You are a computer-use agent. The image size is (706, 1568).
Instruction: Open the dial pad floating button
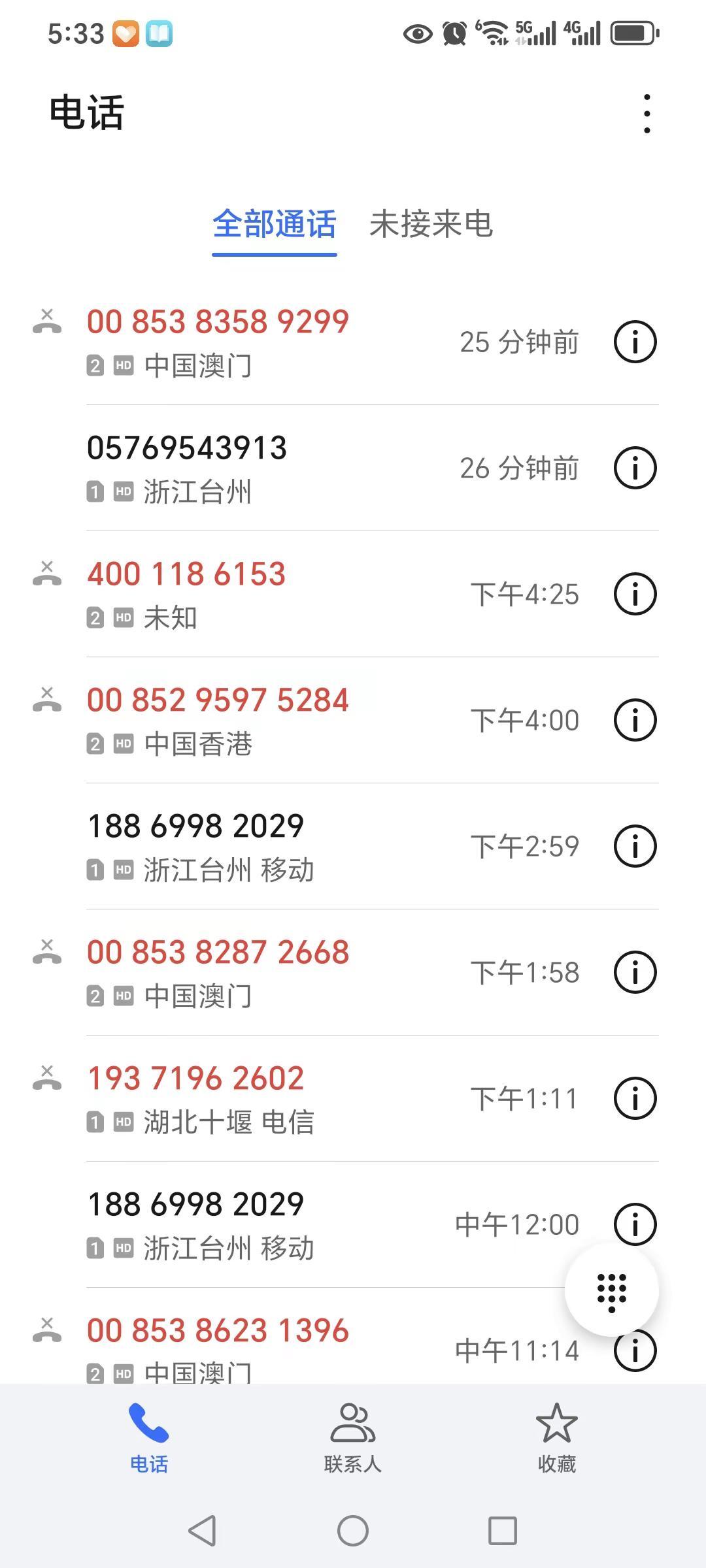[612, 1291]
